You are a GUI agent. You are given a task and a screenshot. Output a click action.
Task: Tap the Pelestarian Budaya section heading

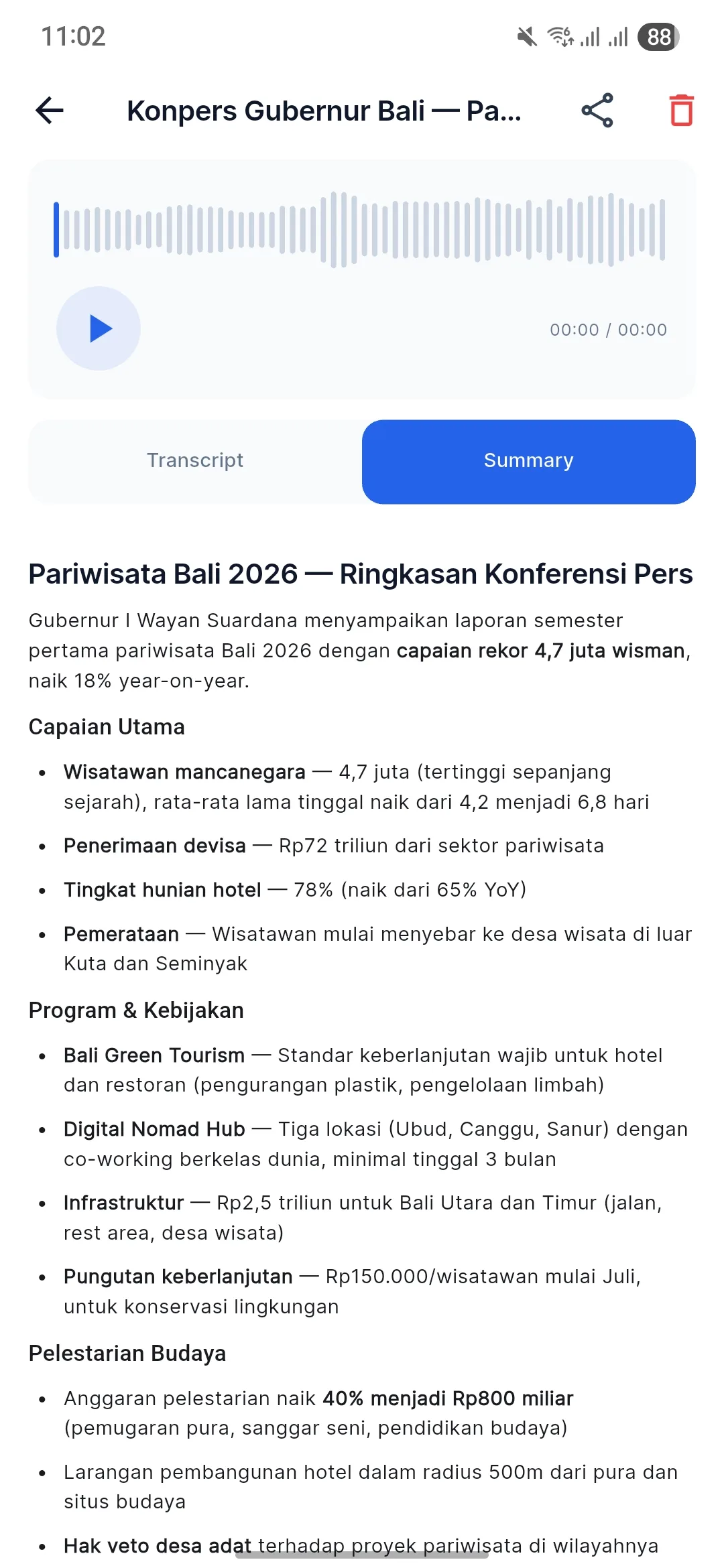(x=127, y=1353)
